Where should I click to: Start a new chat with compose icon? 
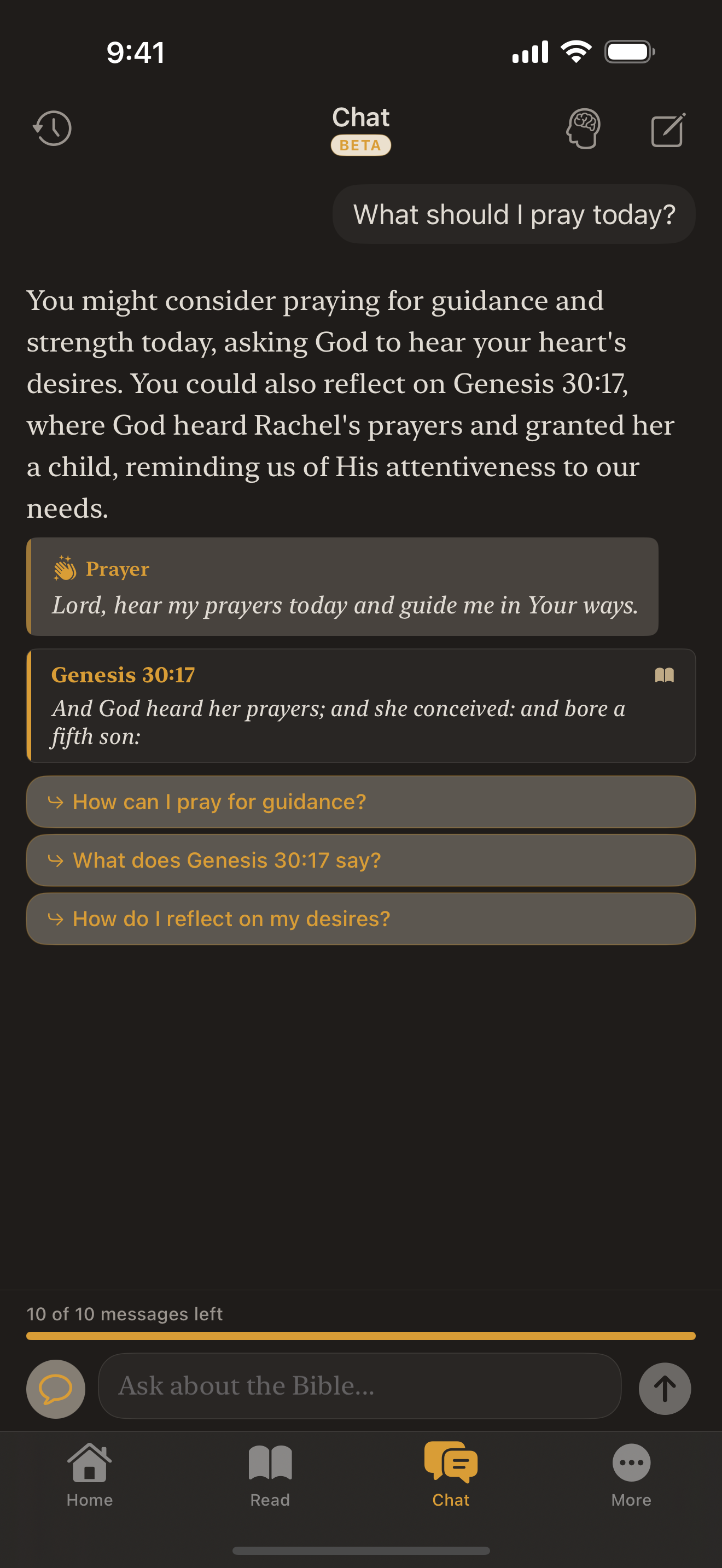[667, 128]
